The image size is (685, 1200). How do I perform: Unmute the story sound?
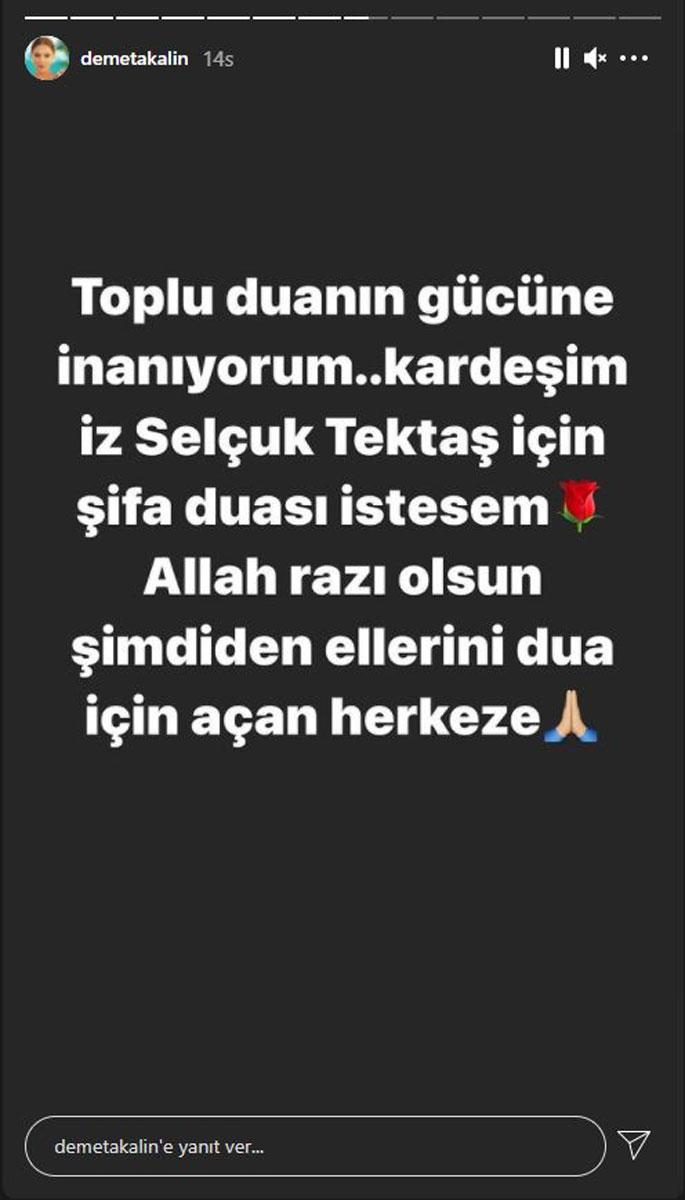(596, 59)
